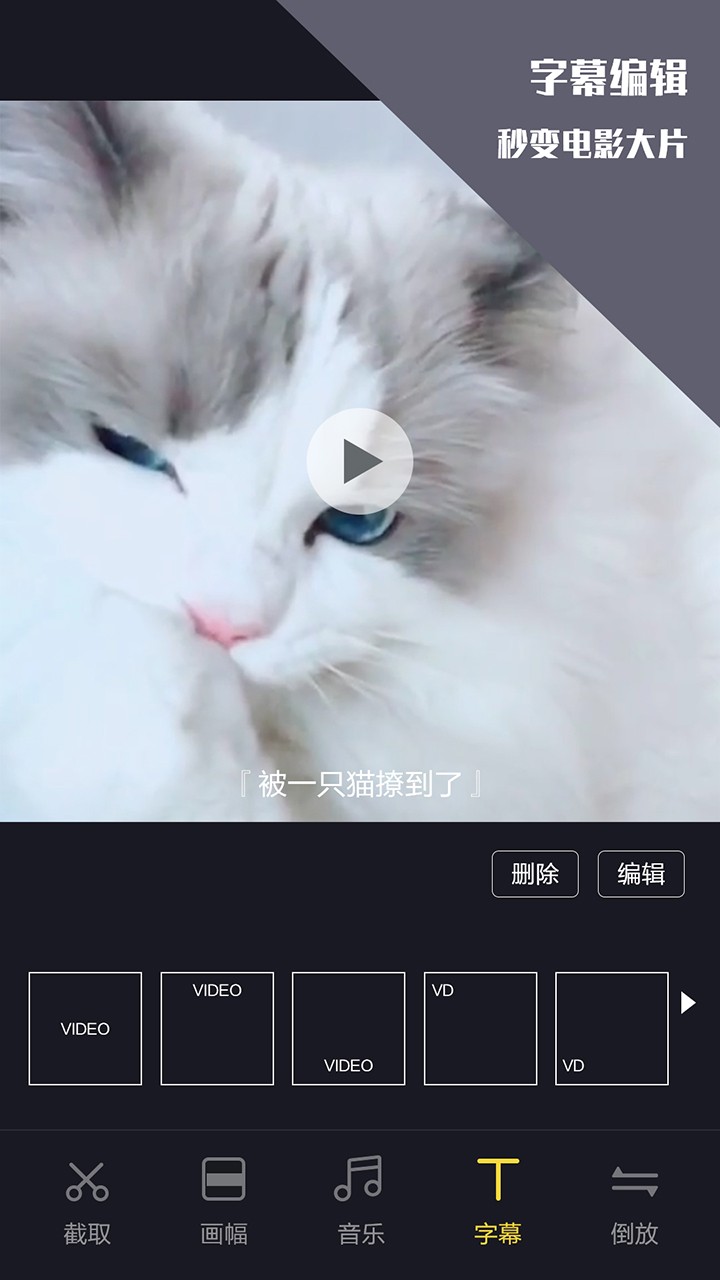Viewport: 720px width, 1280px height.
Task: Choose the top-centered VIDEO subtitle position
Action: pos(217,1028)
